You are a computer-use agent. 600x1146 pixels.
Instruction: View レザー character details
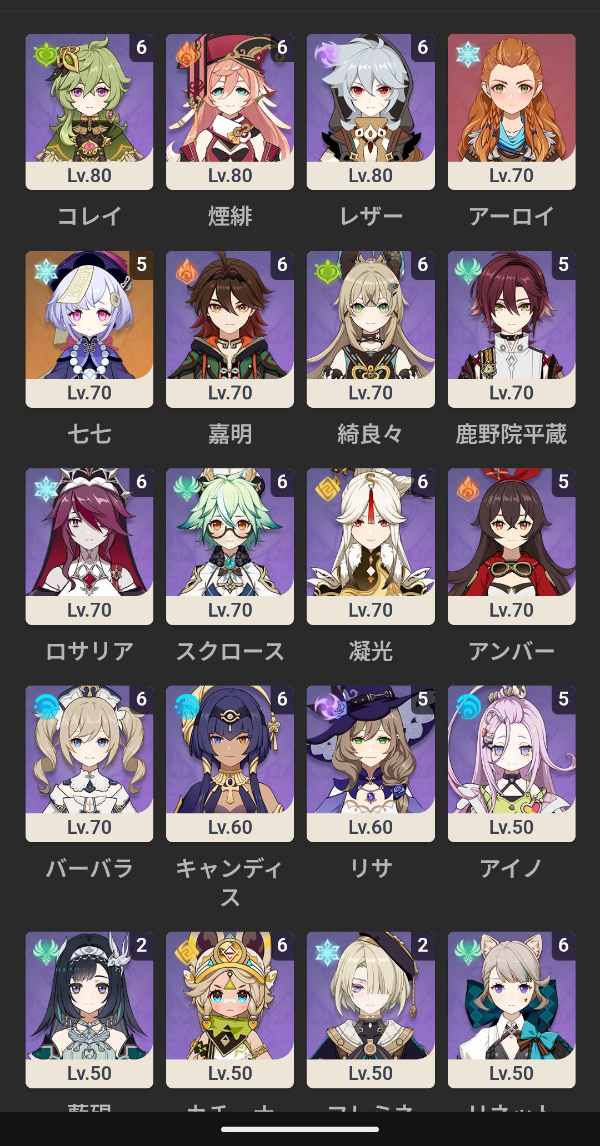[x=371, y=111]
